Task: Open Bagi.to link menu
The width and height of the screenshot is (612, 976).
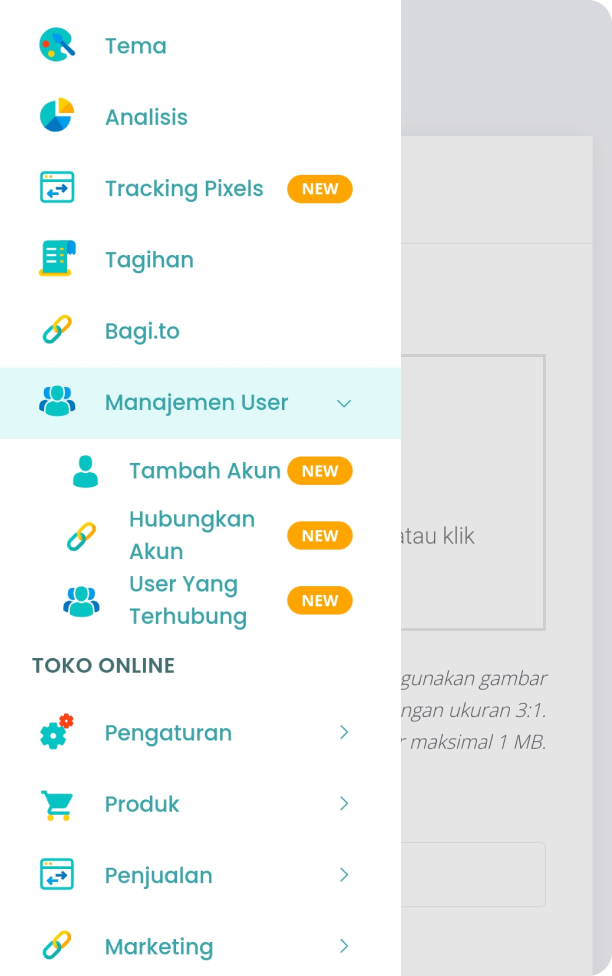Action: (x=142, y=331)
